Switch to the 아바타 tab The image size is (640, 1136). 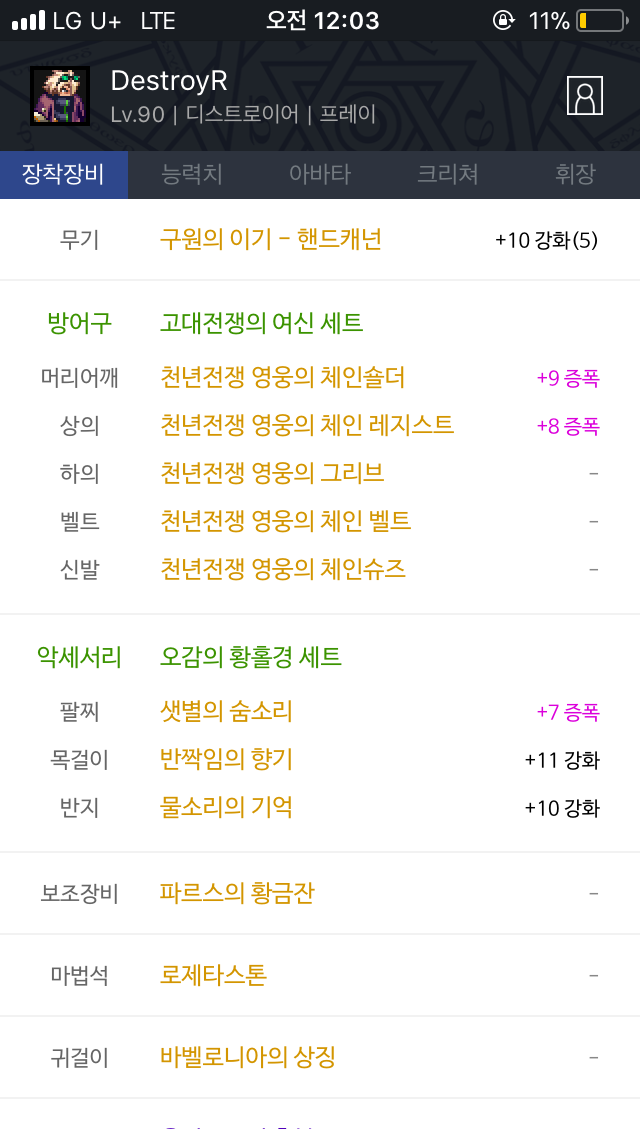click(x=320, y=175)
